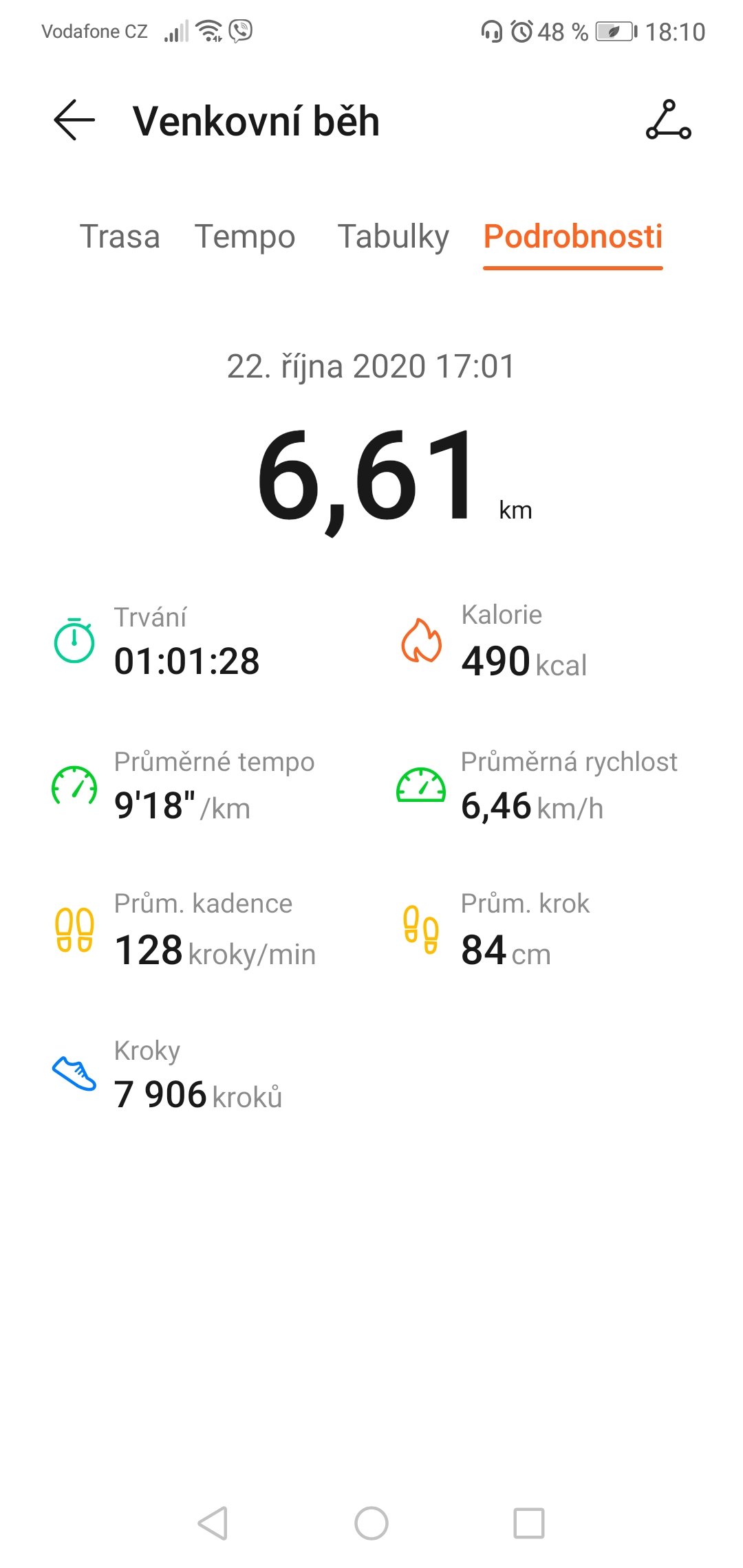Open the recent apps view
The image size is (743, 1568).
click(x=529, y=1523)
